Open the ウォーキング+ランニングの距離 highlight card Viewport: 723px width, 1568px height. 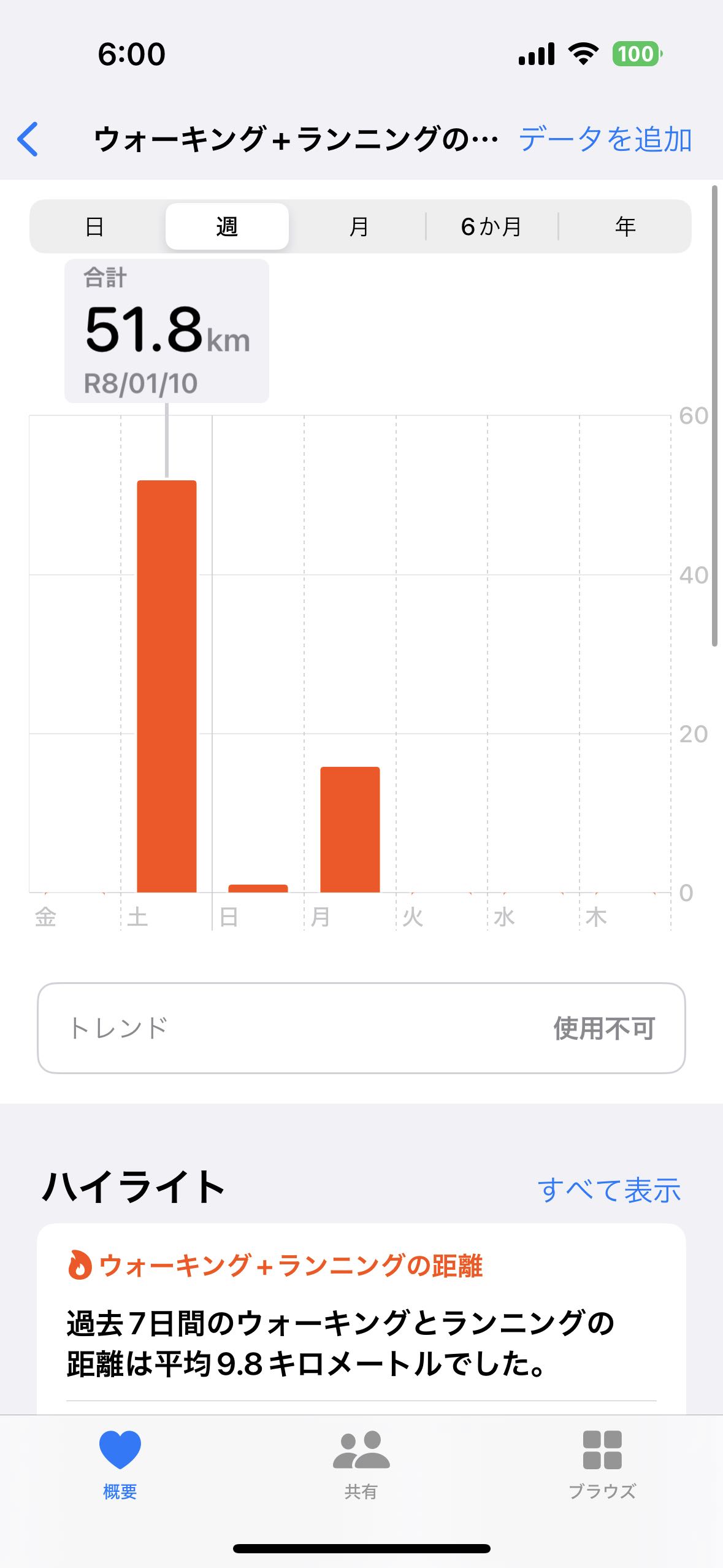361,1319
